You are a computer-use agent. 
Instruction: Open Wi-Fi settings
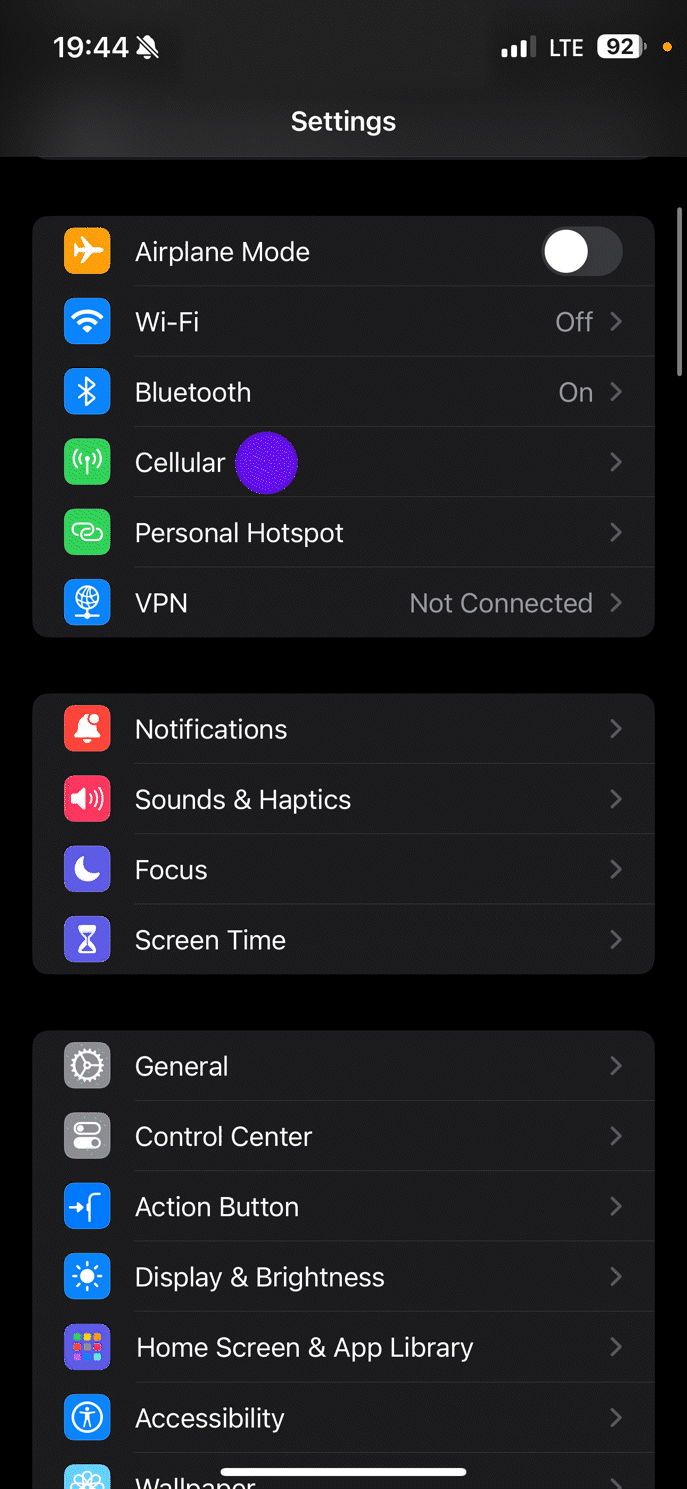point(343,322)
